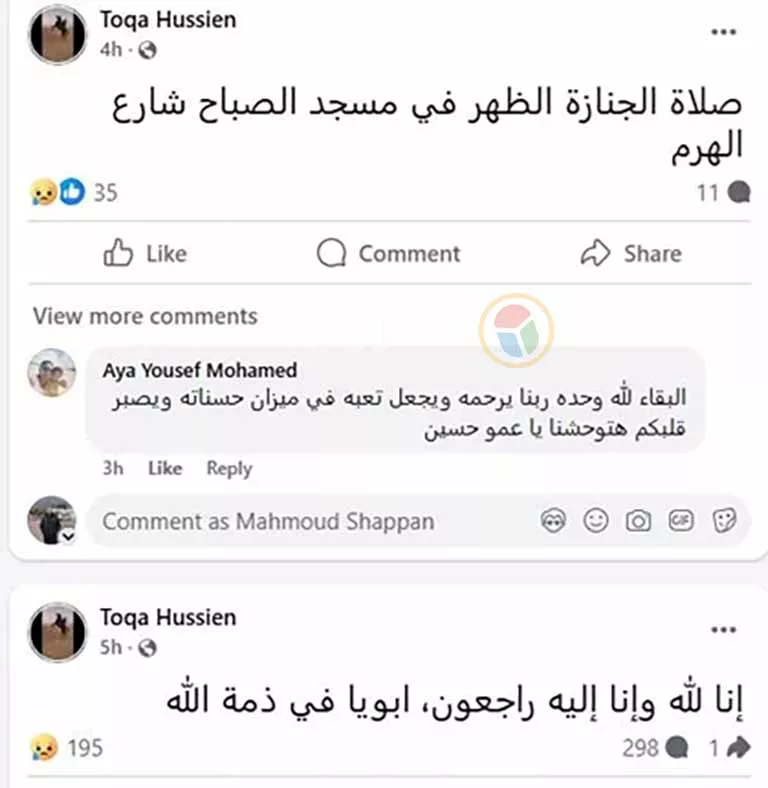Open Aya Yousef Mohamed's profile

tap(199, 371)
